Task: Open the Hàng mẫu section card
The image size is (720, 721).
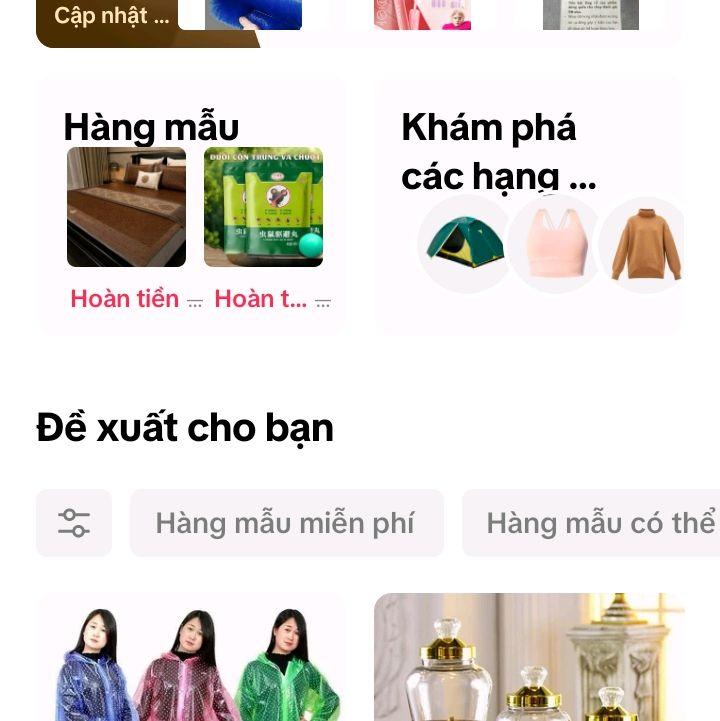Action: pos(191,207)
